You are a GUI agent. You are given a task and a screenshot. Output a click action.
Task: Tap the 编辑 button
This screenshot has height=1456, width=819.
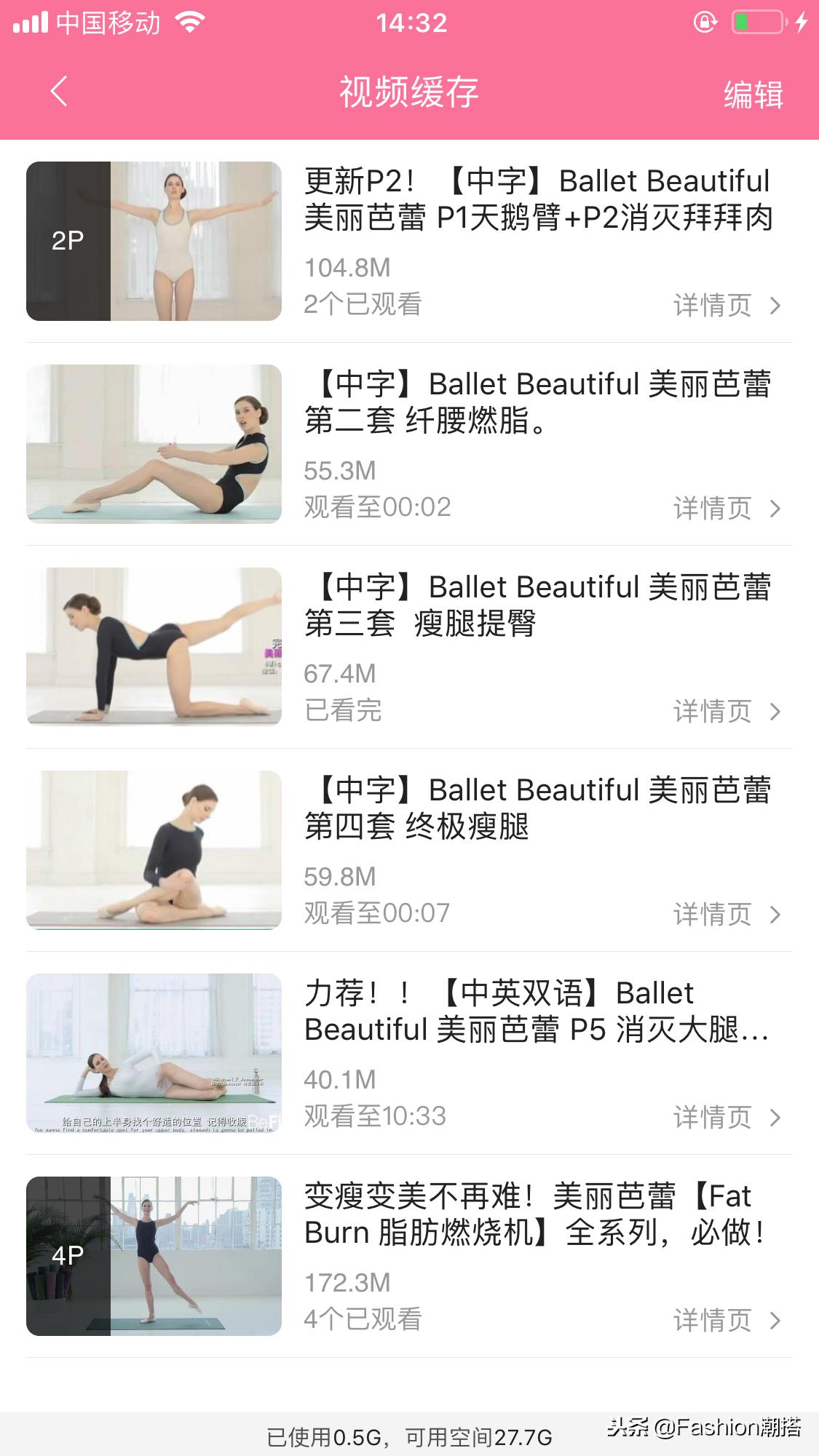point(753,93)
